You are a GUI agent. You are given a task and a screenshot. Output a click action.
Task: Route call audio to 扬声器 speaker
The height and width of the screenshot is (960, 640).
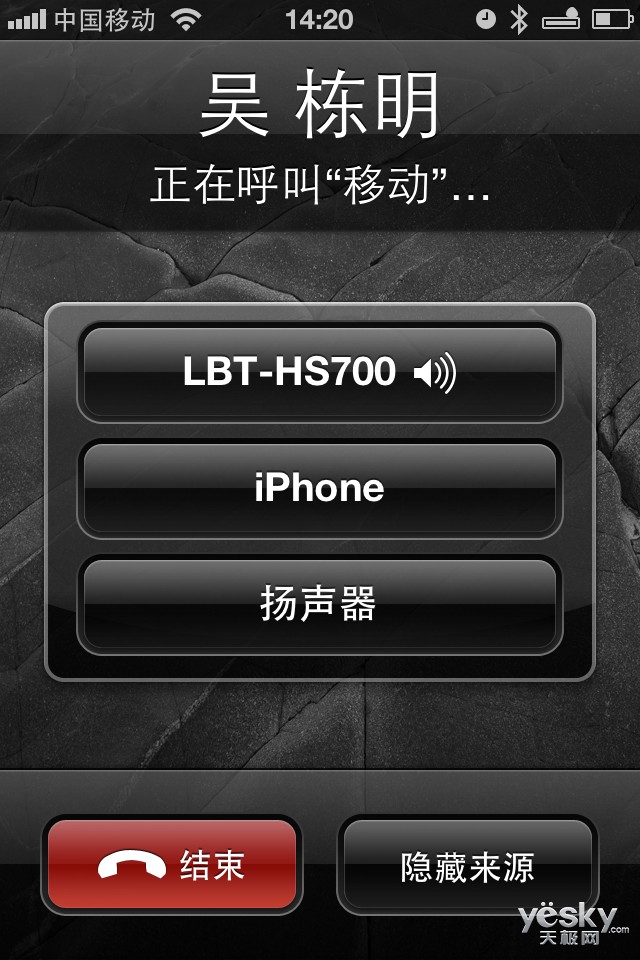click(x=319, y=605)
